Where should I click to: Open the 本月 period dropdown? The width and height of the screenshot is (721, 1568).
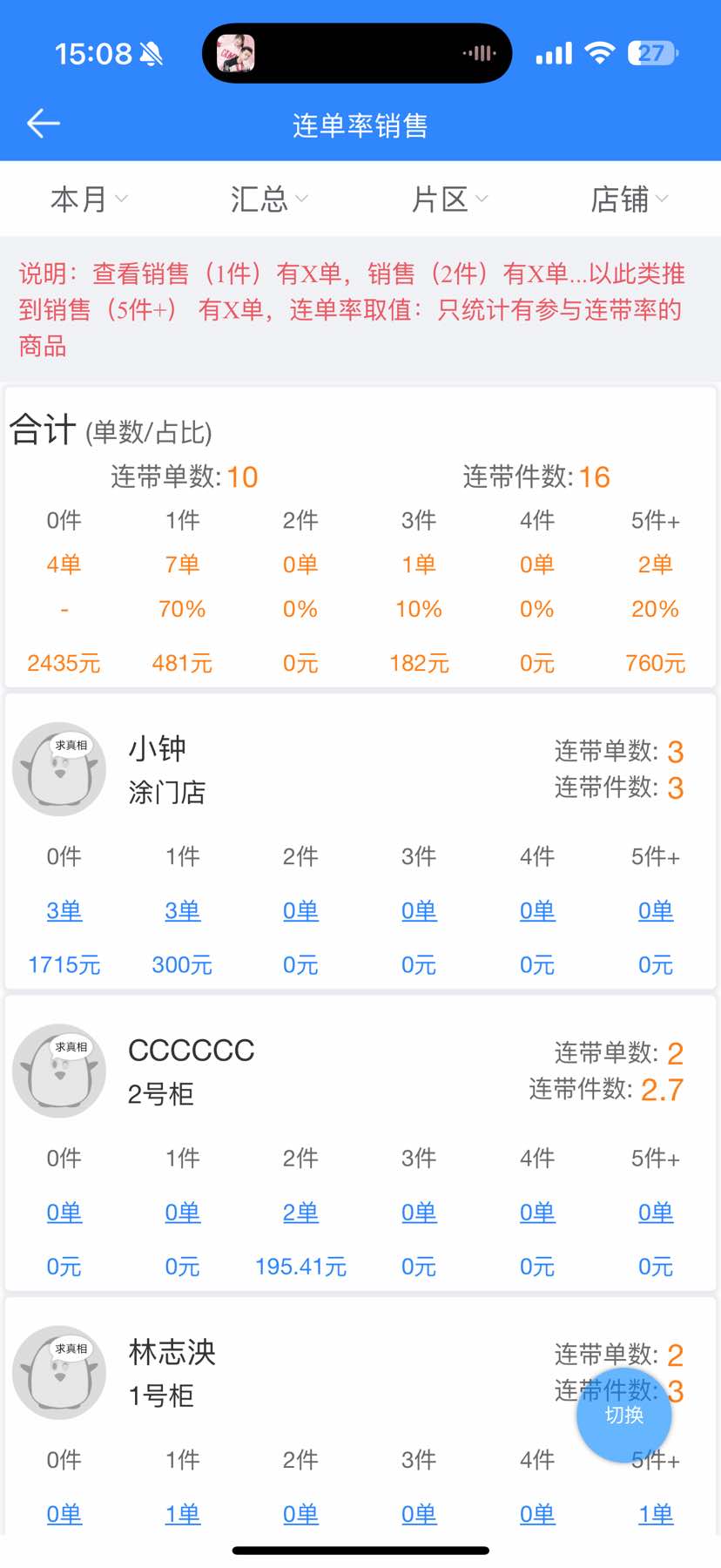89,199
